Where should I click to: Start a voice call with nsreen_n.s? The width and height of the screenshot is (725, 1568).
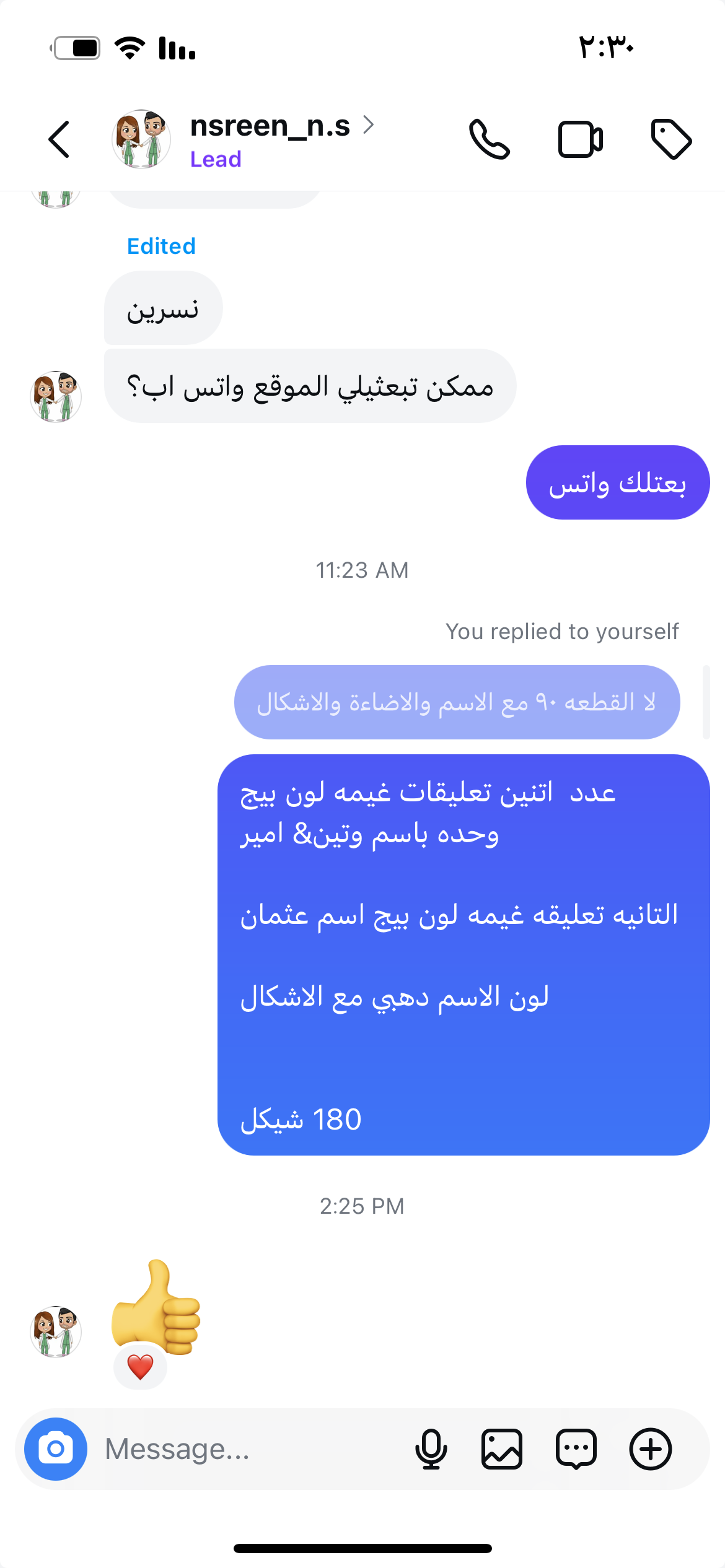tap(490, 139)
